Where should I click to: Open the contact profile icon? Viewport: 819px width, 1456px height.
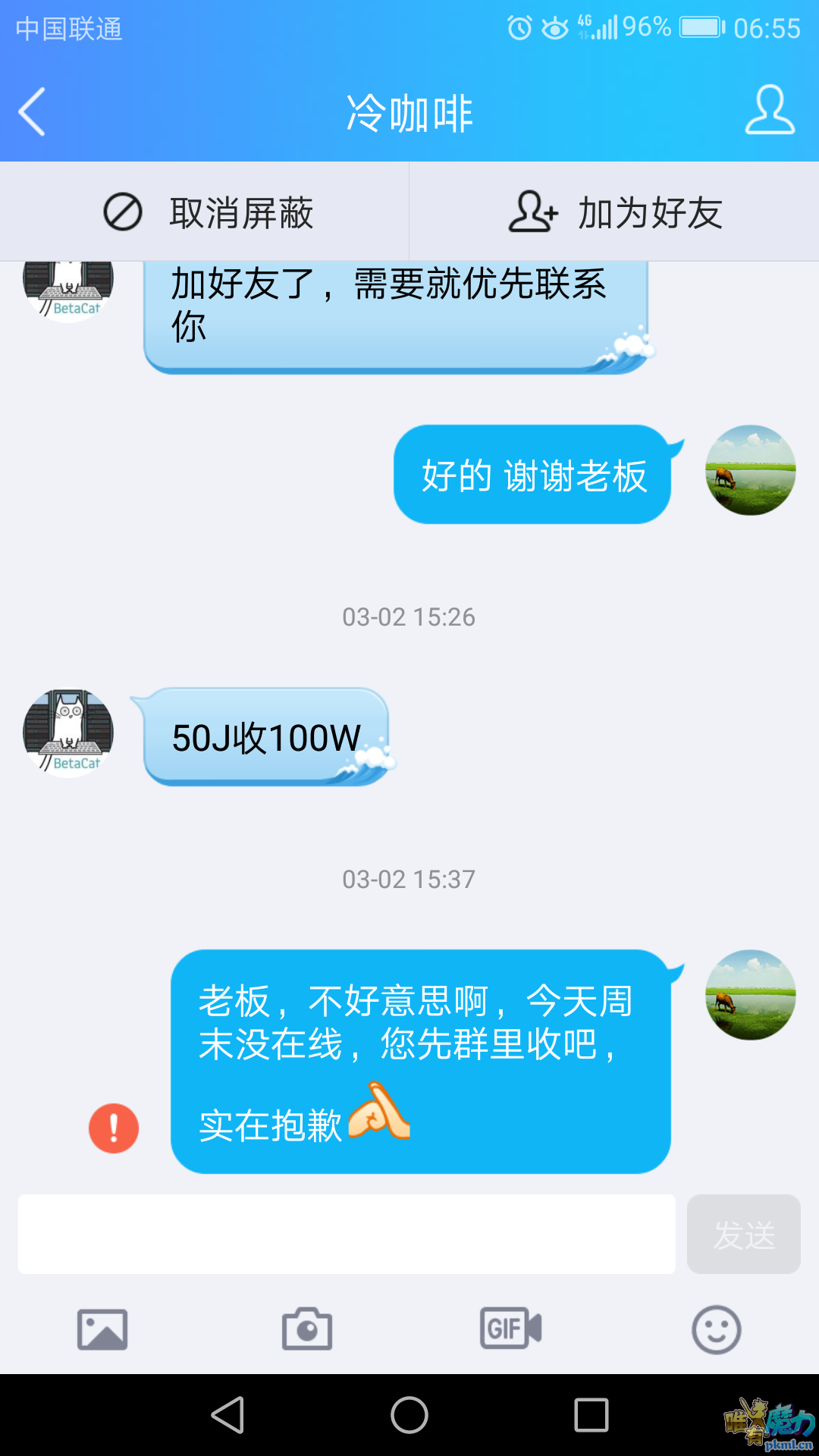(x=769, y=111)
